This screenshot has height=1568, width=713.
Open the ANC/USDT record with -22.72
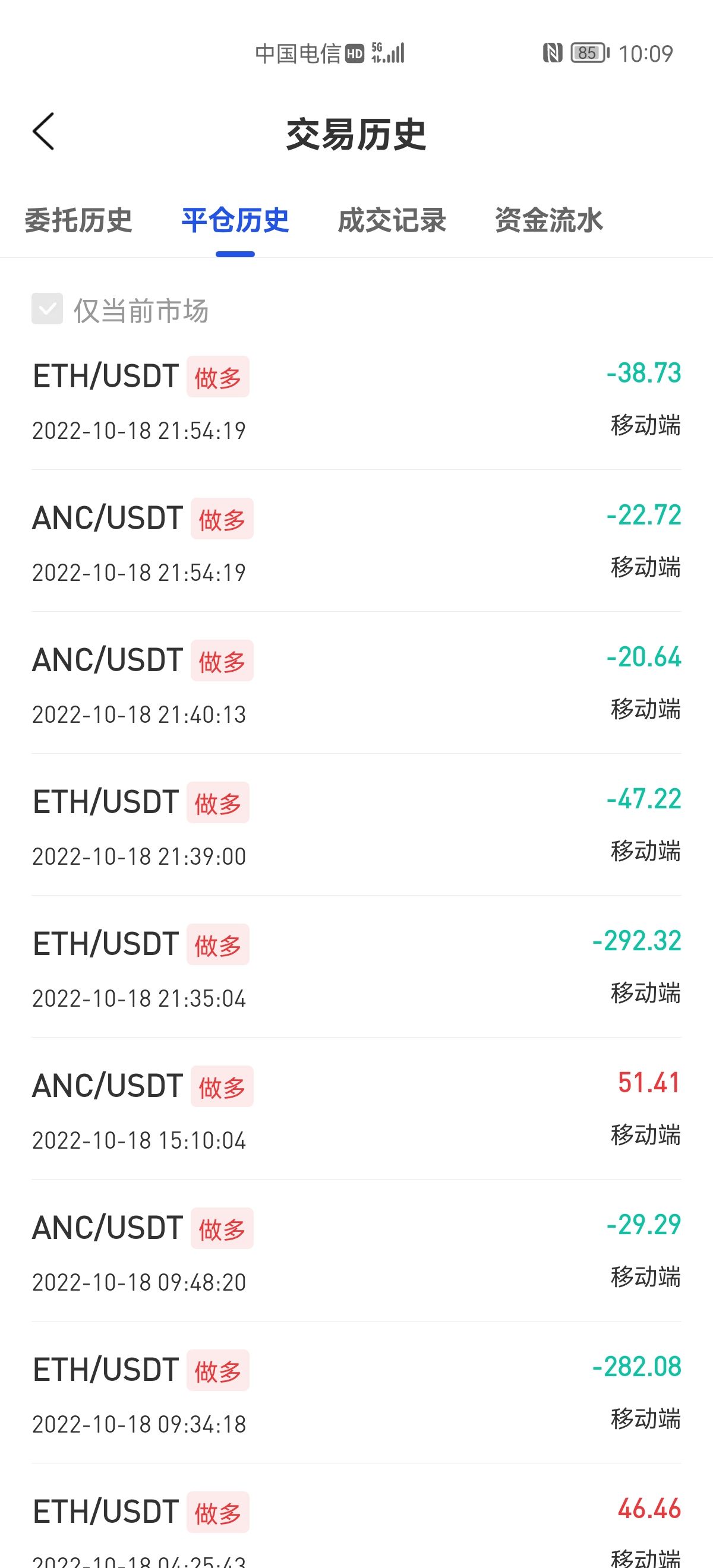coord(356,542)
